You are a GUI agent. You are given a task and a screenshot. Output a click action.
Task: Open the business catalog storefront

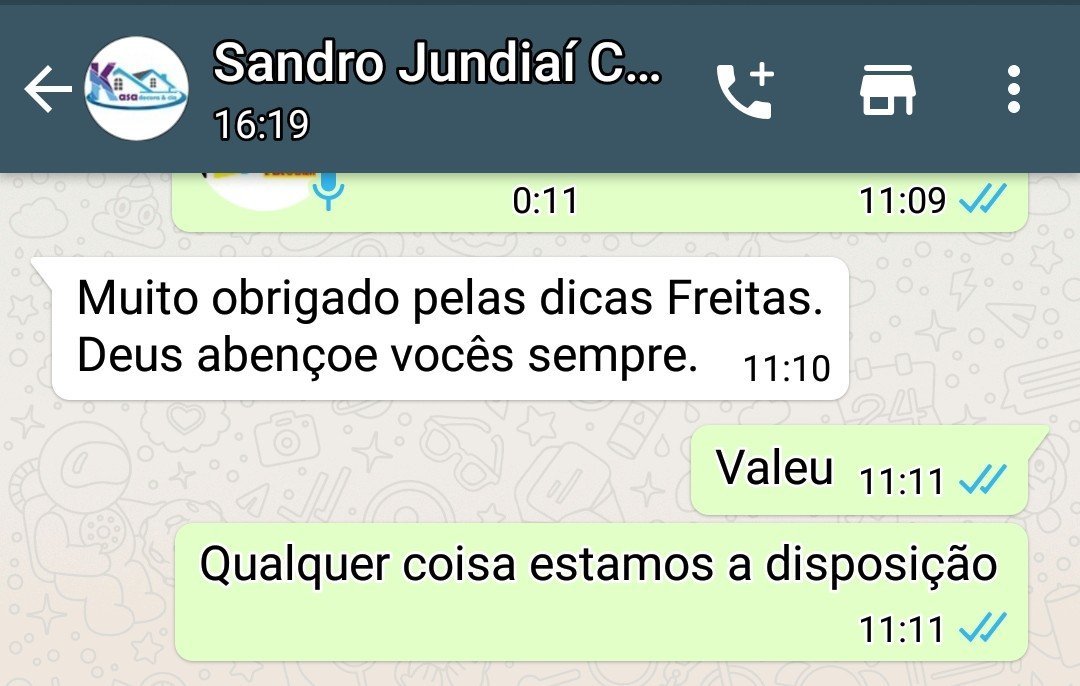coord(887,90)
